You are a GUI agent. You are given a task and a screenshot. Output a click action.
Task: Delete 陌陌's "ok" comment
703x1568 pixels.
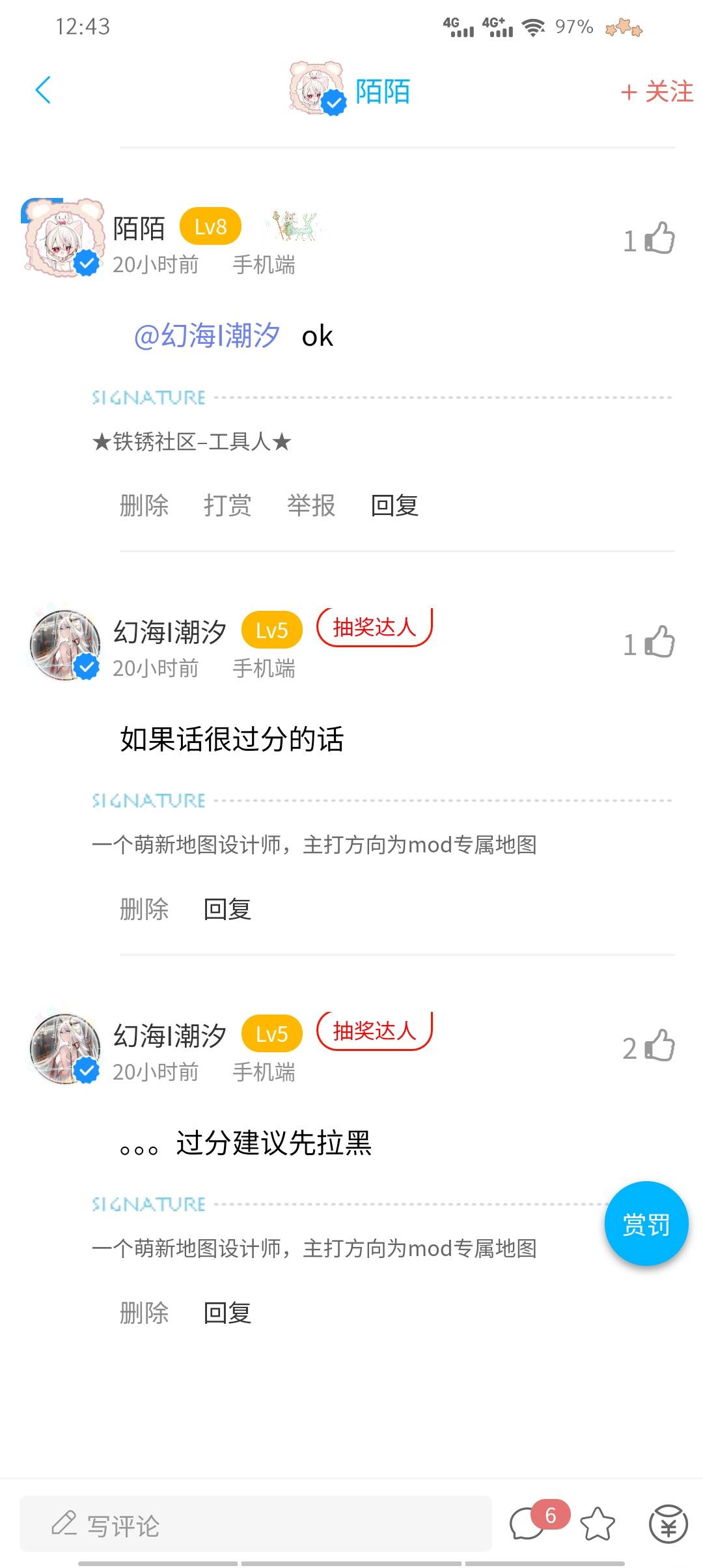[144, 505]
